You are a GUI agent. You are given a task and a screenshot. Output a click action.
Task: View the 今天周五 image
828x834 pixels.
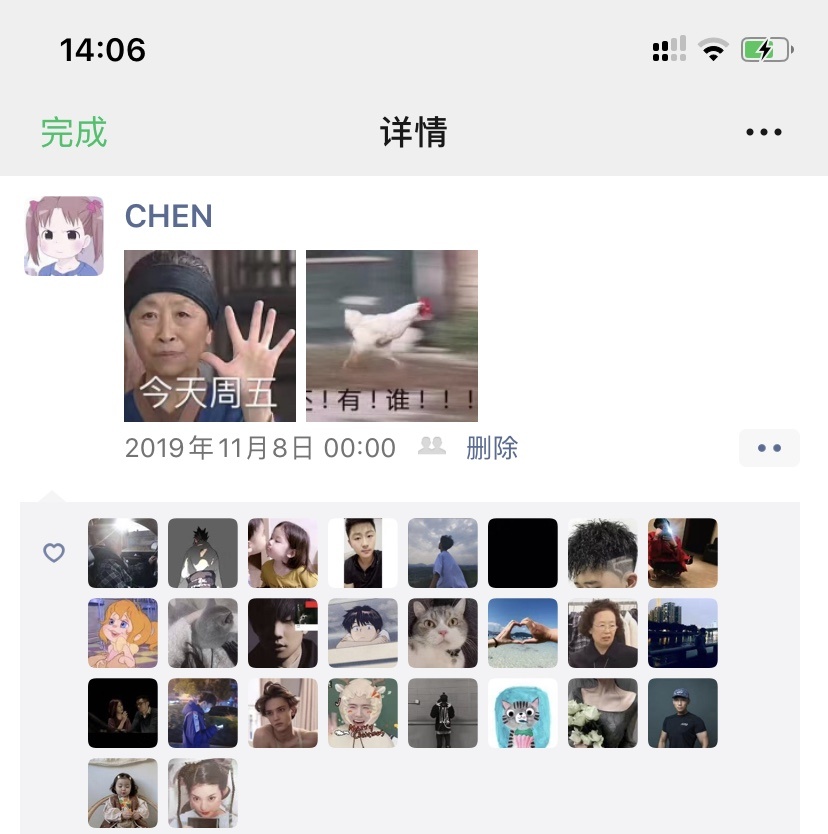coord(210,336)
